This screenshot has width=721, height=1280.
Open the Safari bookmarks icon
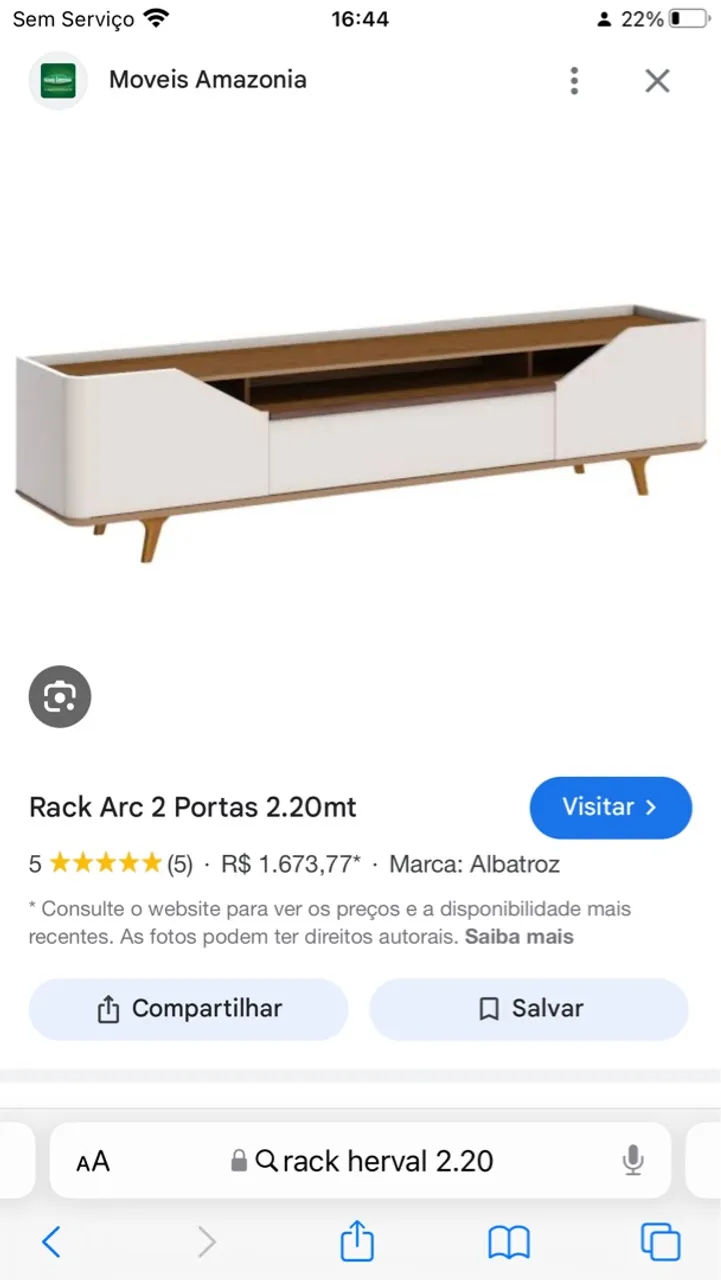(509, 1242)
